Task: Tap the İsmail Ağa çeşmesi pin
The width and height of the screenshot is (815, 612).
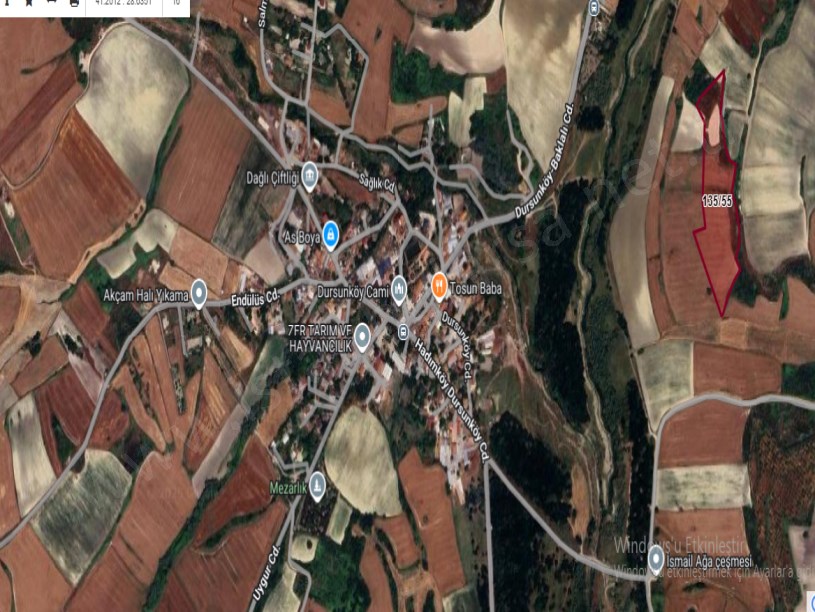Action: (x=656, y=561)
